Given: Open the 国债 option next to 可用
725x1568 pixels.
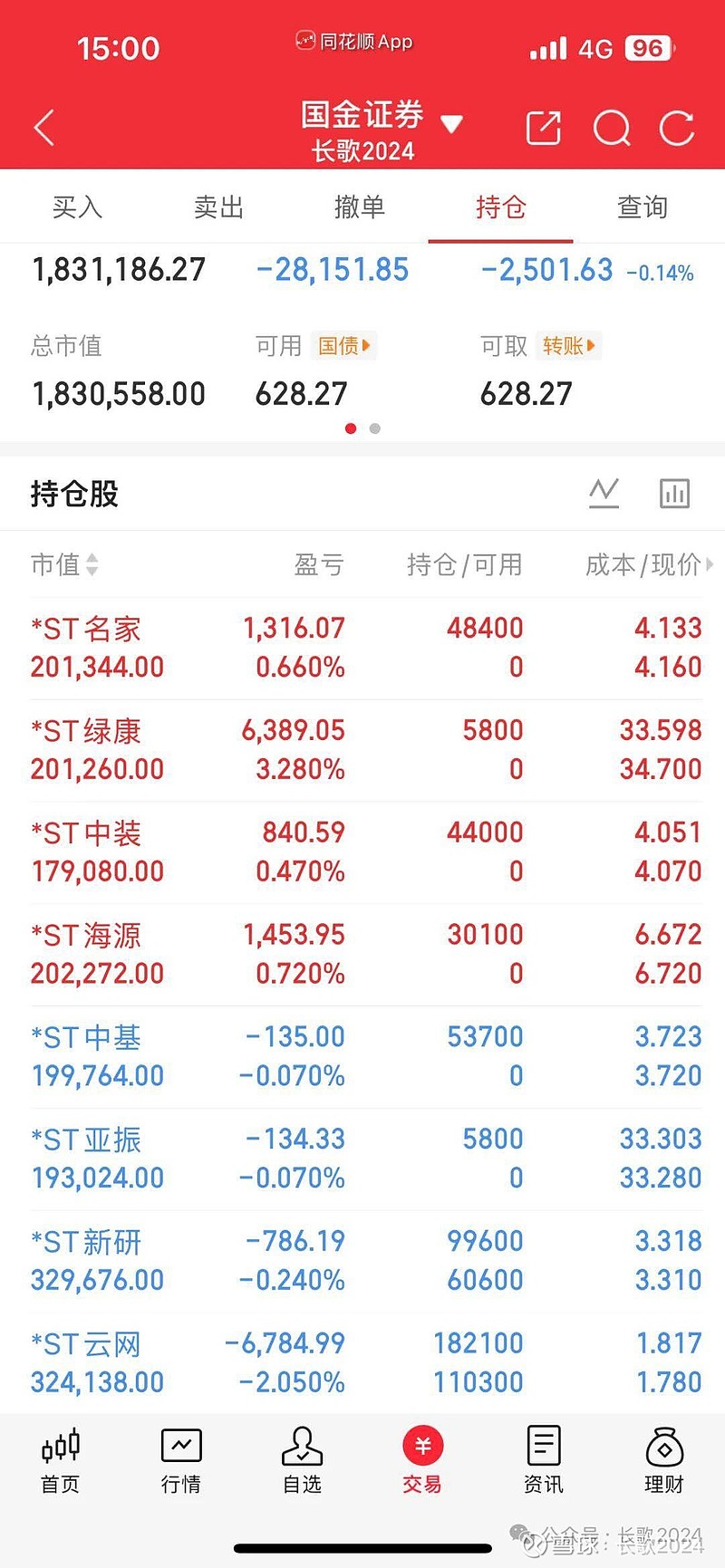Looking at the screenshot, I should (344, 346).
